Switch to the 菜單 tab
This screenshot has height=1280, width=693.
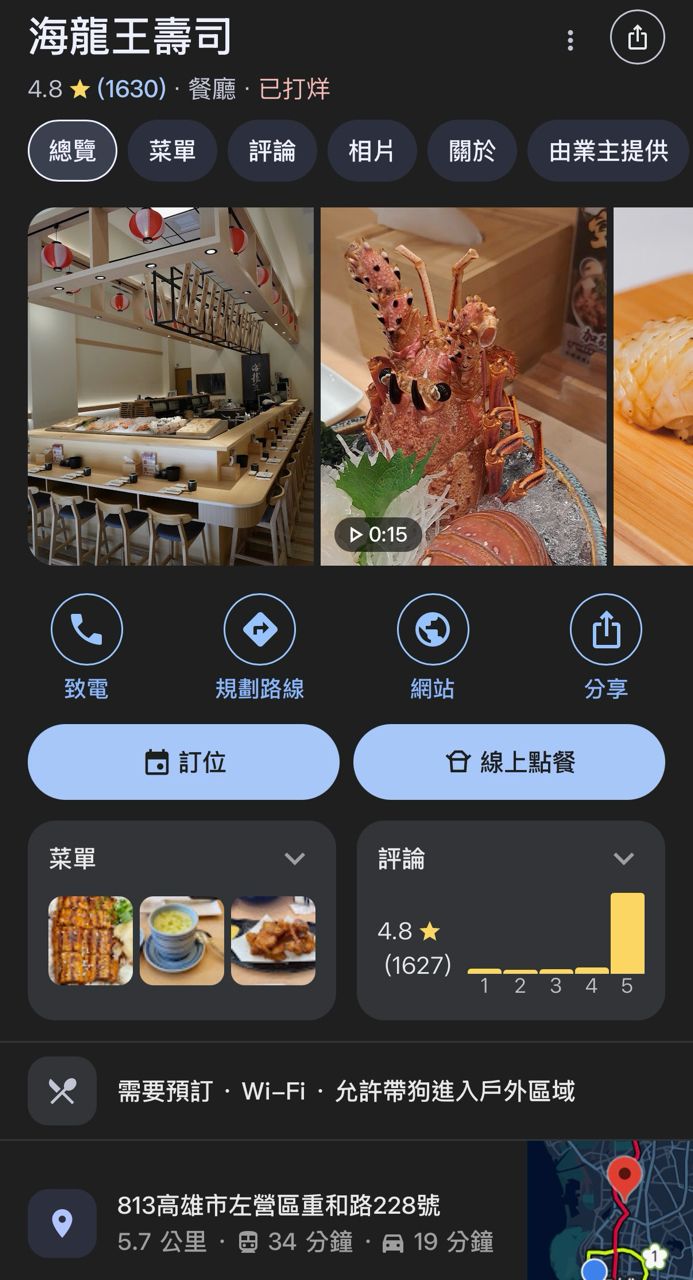[x=172, y=151]
